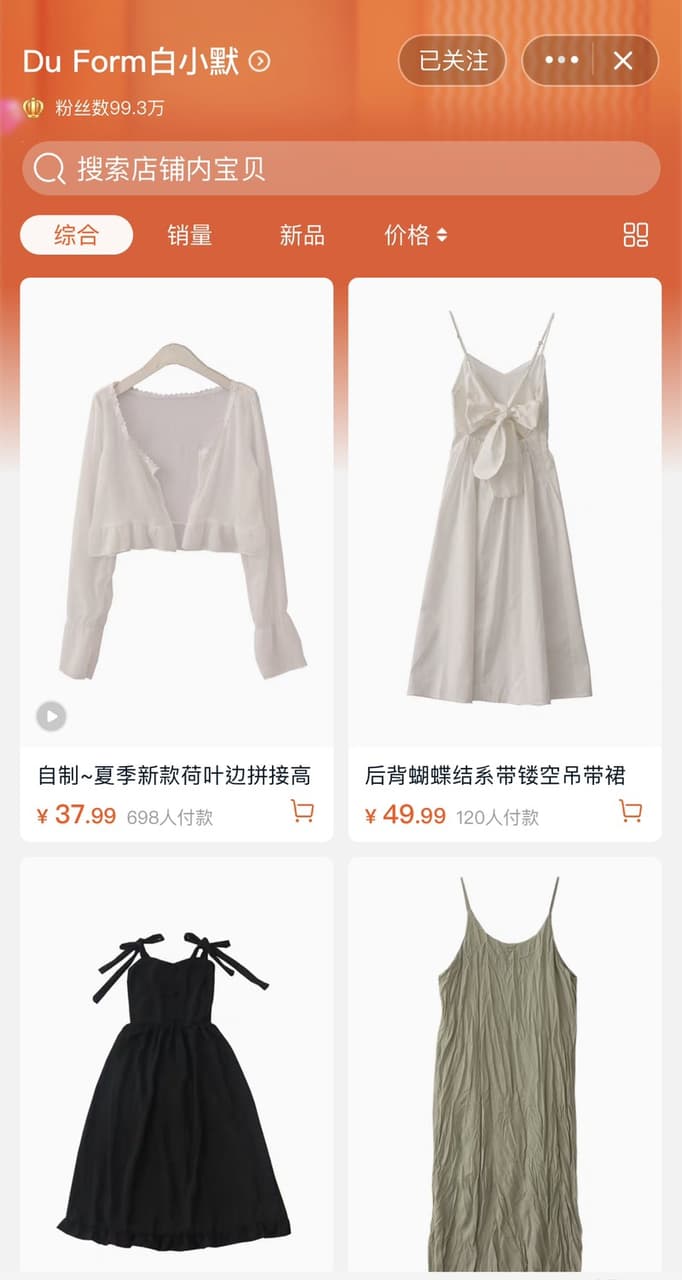The height and width of the screenshot is (1280, 682).
Task: Close the store mini program
Action: point(623,61)
